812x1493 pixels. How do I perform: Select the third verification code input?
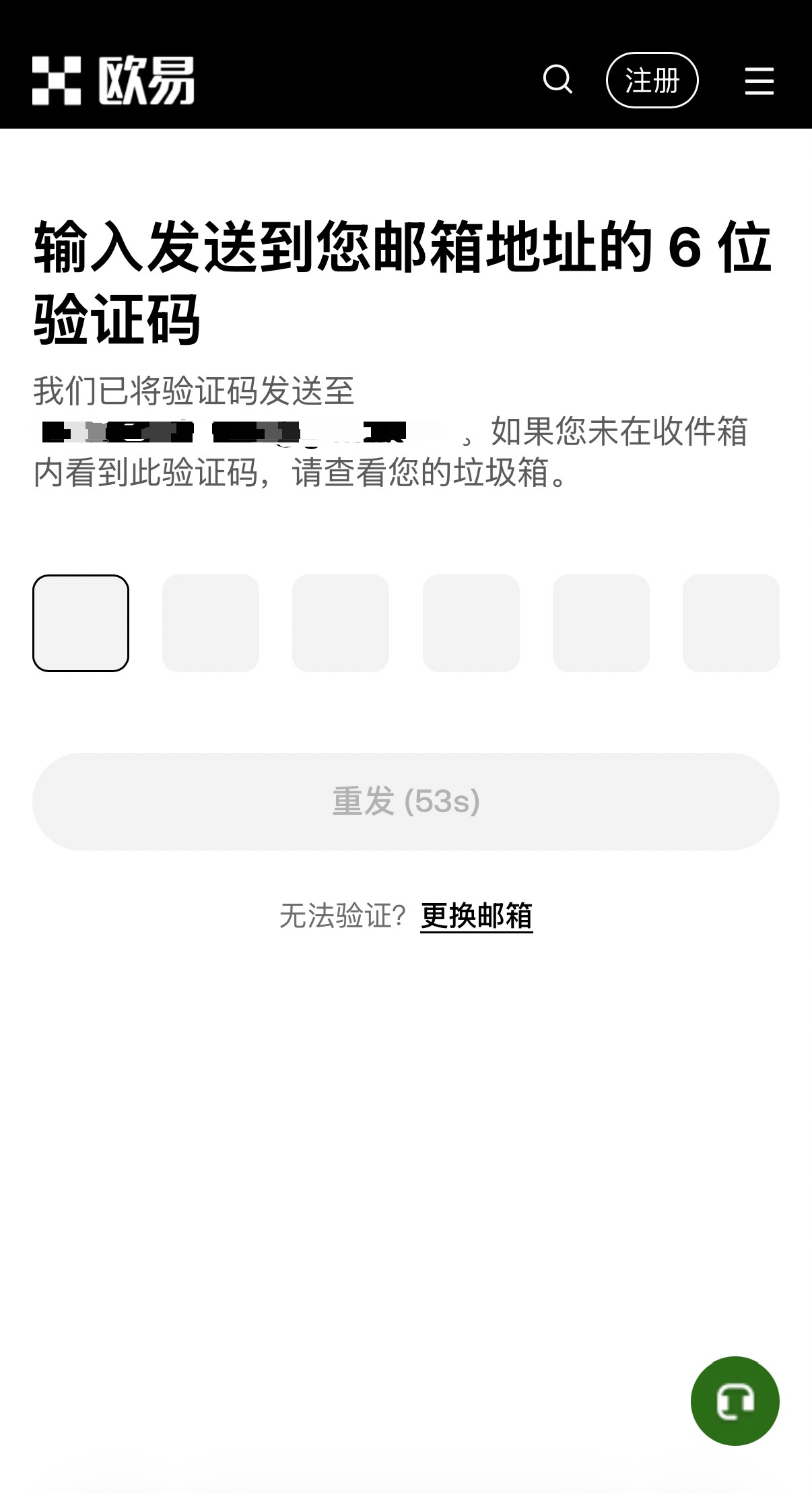tap(341, 622)
